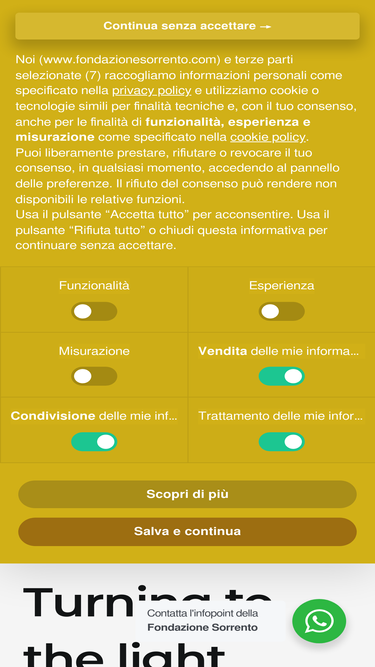Turn on the Misurazione switch
The image size is (375, 667).
(x=94, y=376)
